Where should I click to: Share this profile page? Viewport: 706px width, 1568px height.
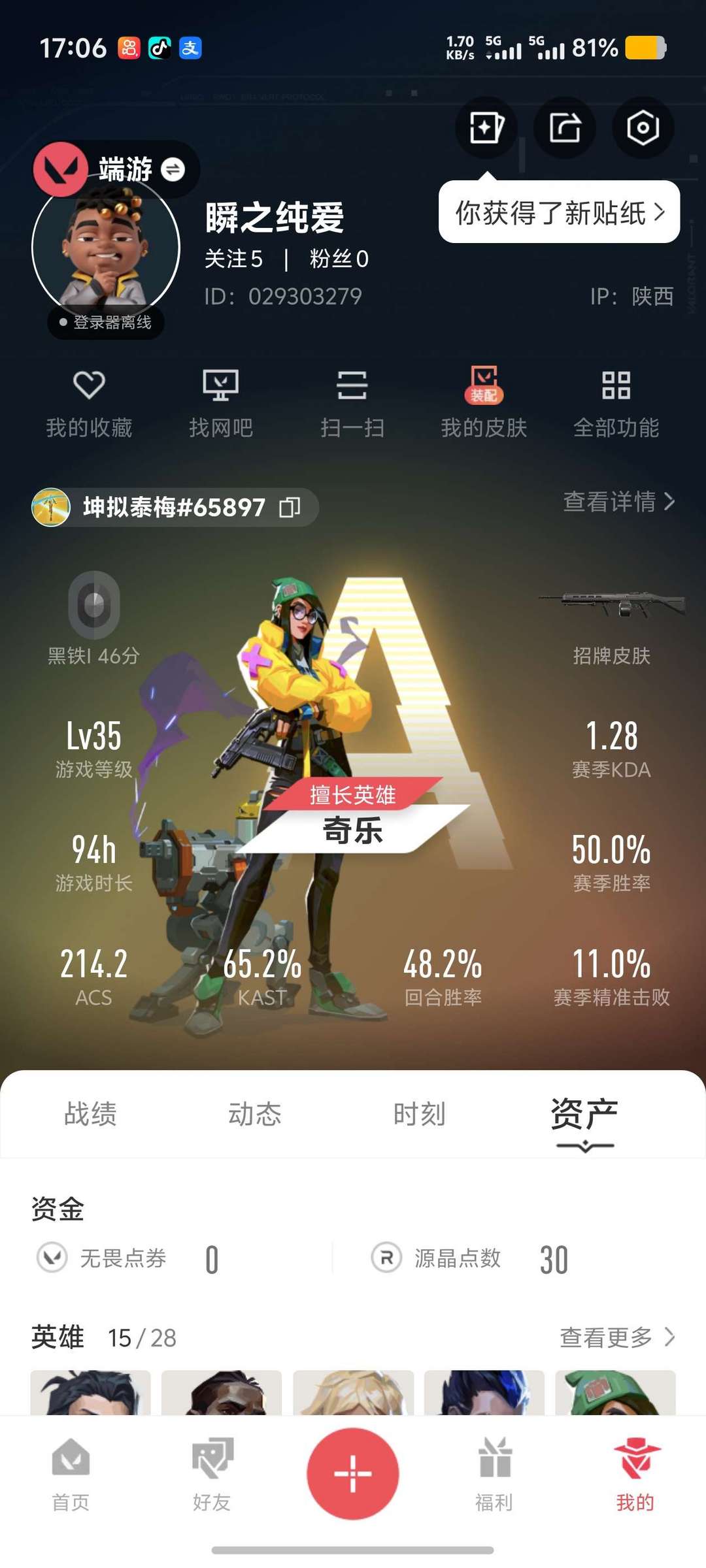point(565,127)
